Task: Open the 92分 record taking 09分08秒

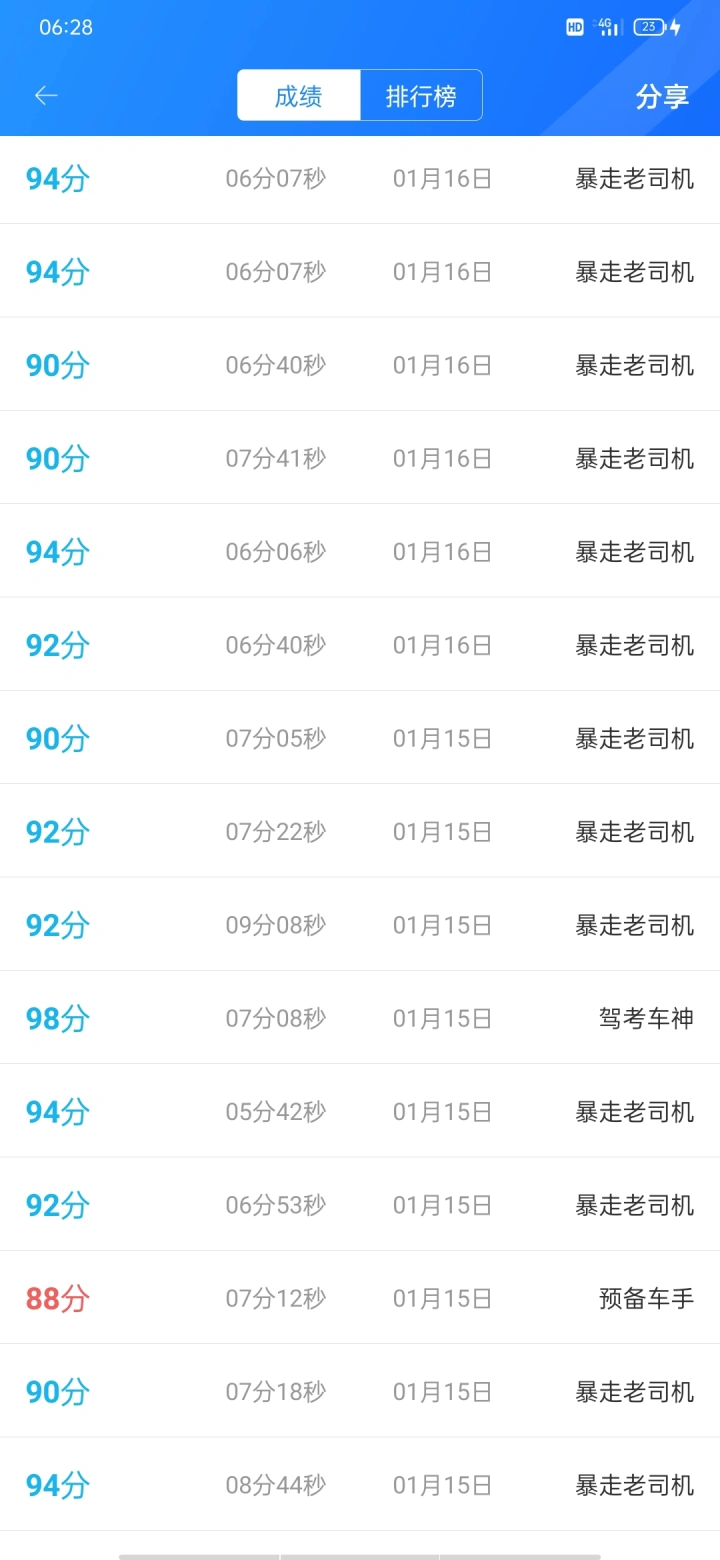Action: 360,925
